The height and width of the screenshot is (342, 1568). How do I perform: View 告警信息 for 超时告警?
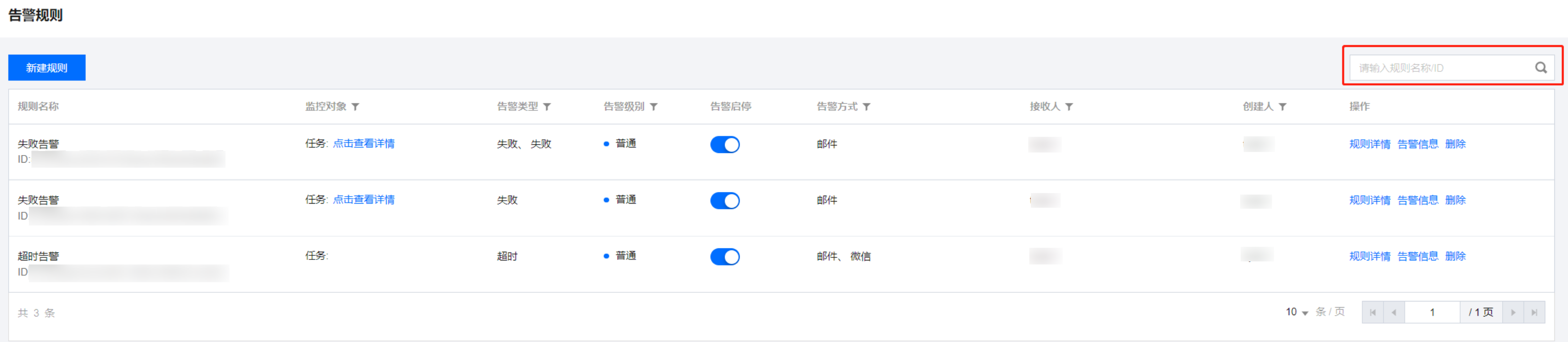tap(1417, 256)
